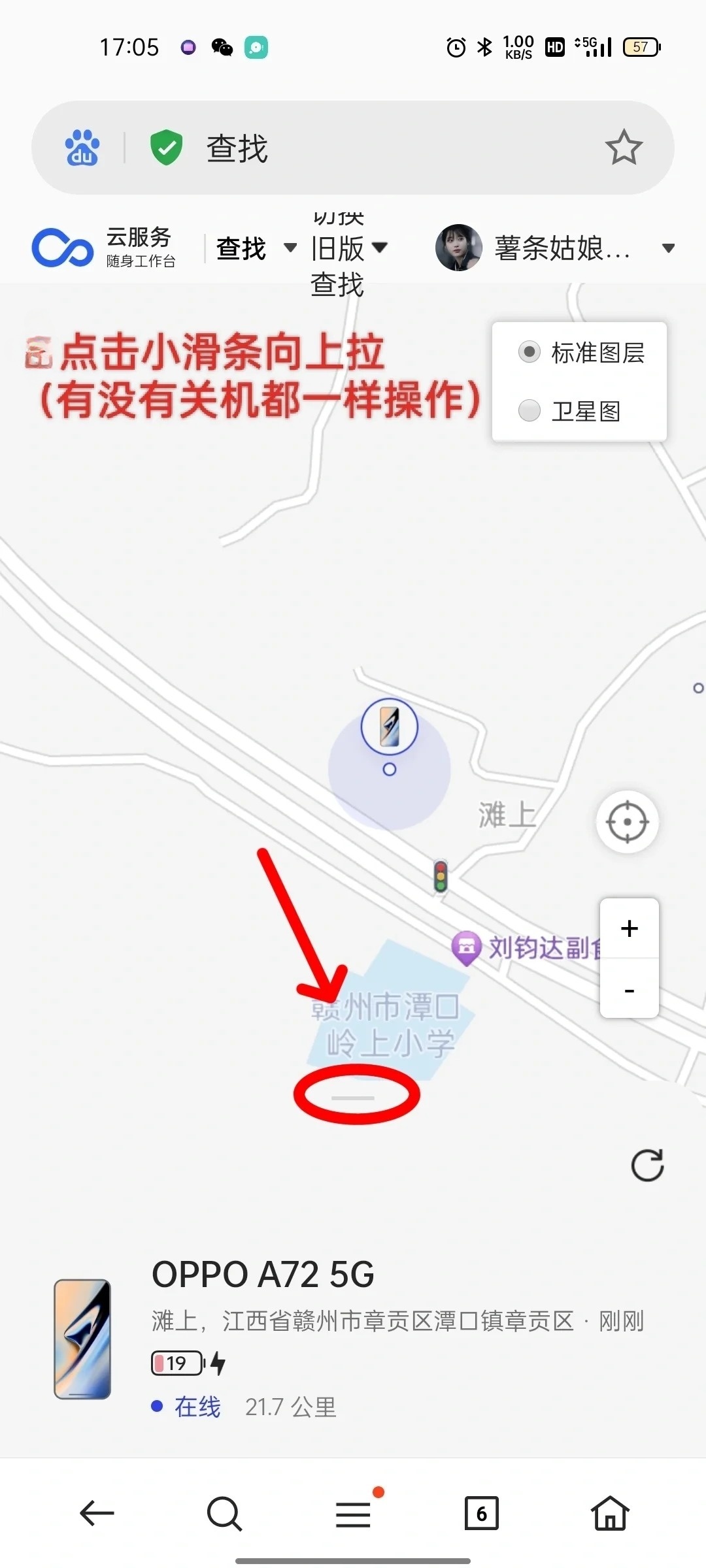
Task: Open the browser tabs showing count 6
Action: pos(482,1514)
